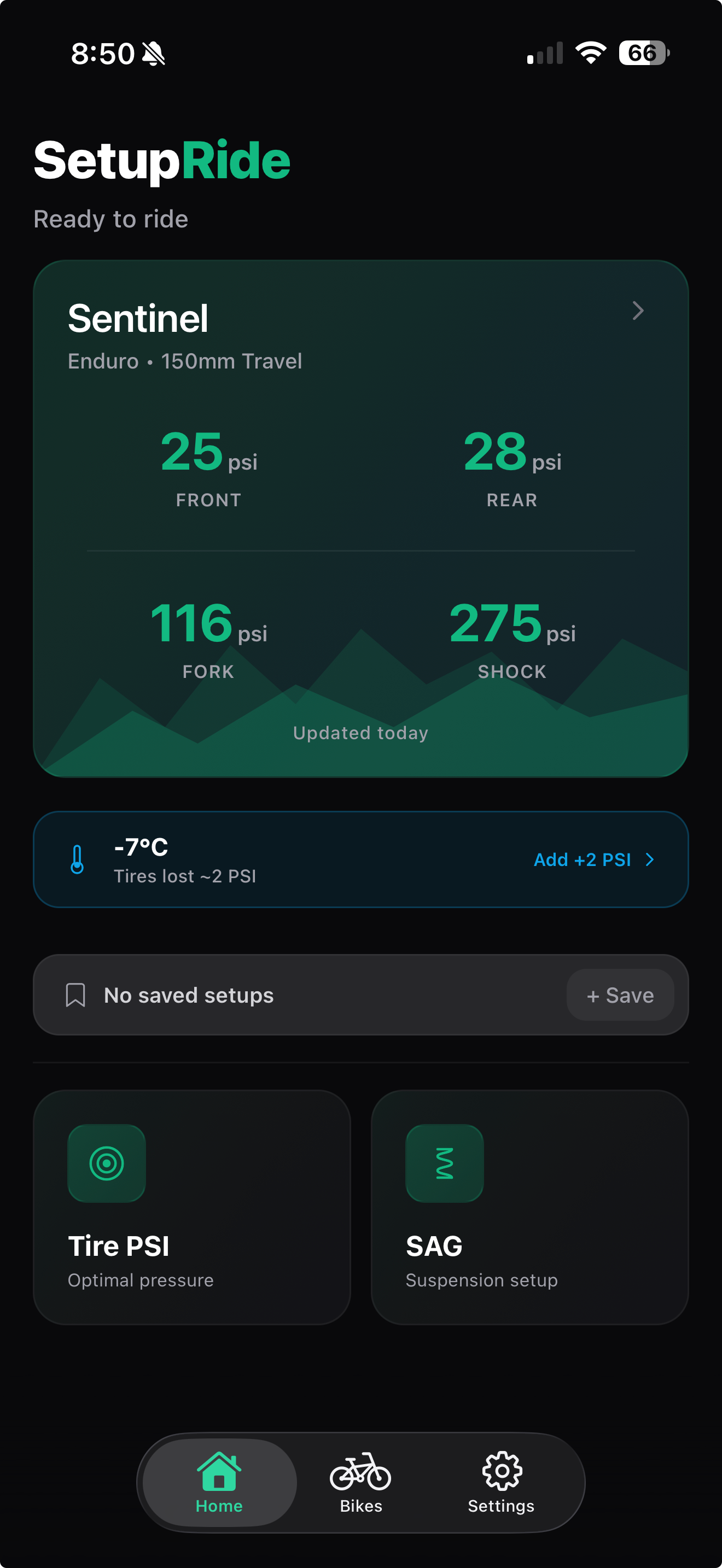Tap the + Save button
Screen dimensions: 722x1568
(x=620, y=995)
